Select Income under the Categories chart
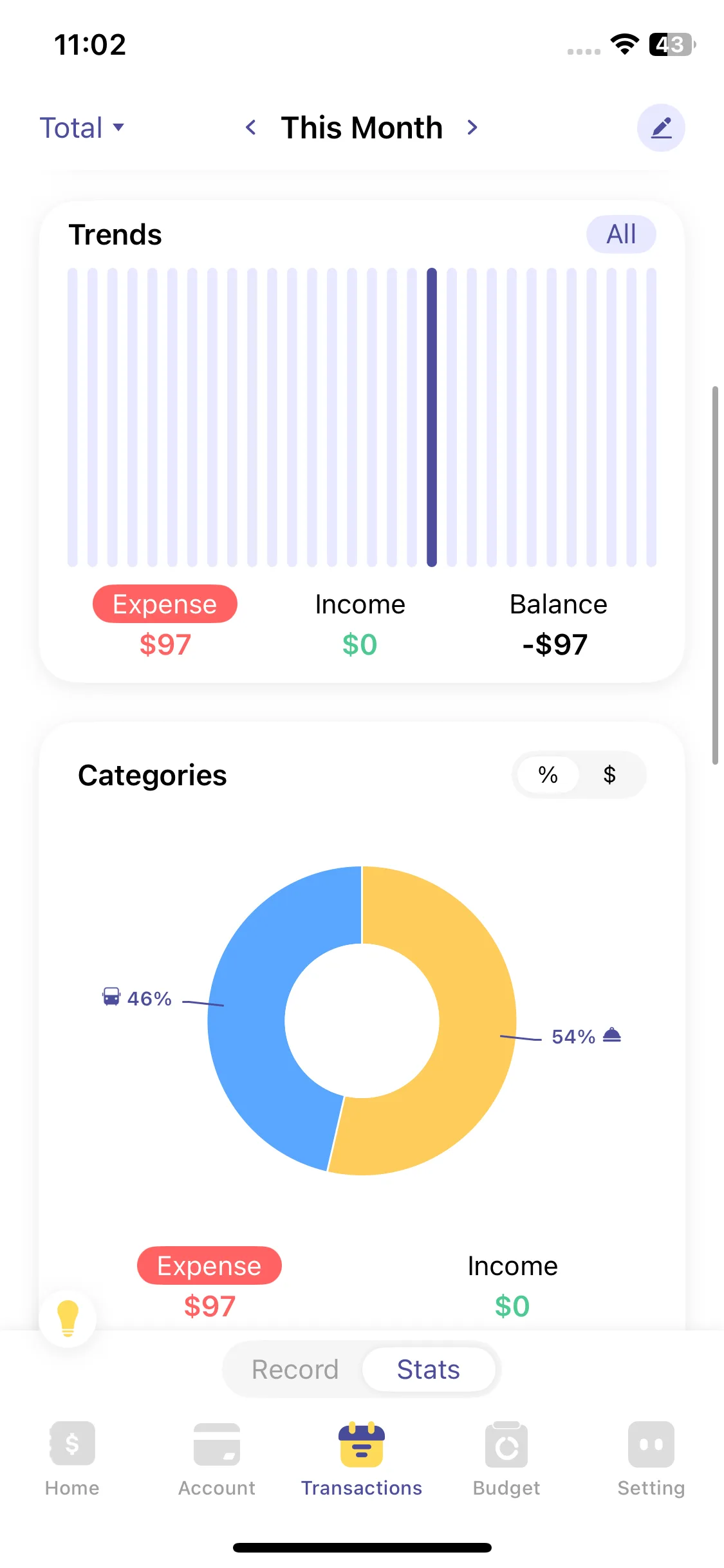The height and width of the screenshot is (1568, 724). [x=512, y=1266]
